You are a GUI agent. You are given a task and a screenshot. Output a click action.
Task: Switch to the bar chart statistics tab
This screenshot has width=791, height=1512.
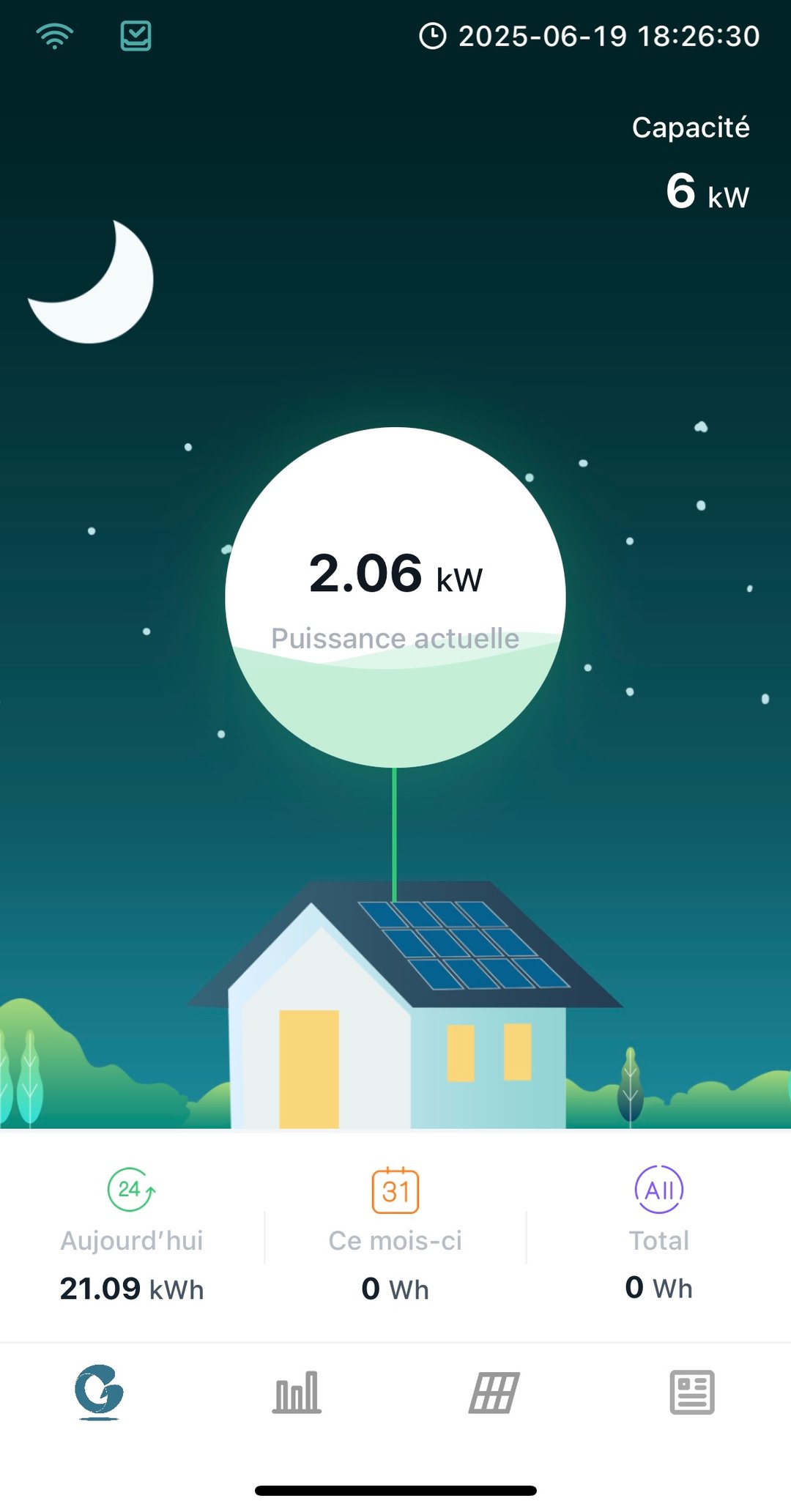(297, 1392)
